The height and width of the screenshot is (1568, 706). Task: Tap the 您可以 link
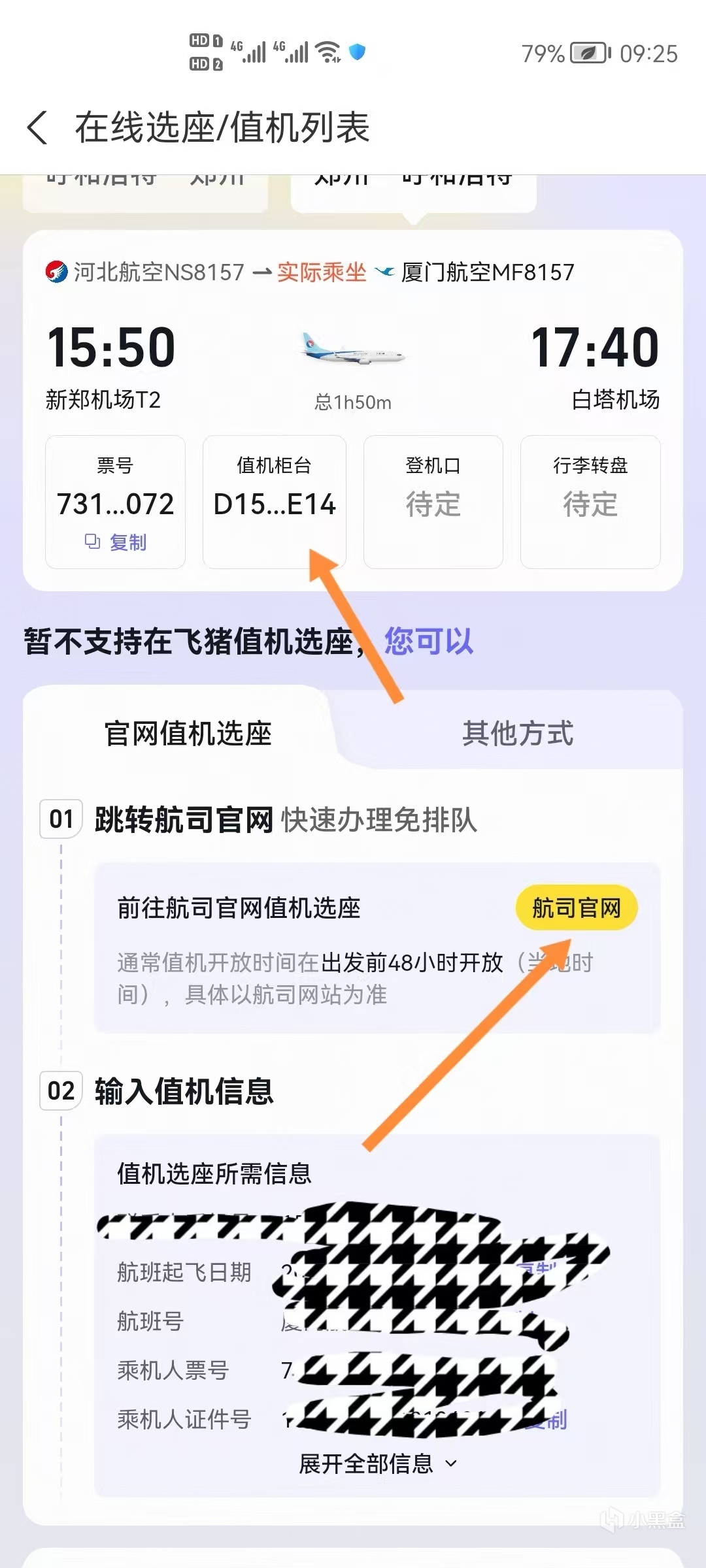point(428,641)
